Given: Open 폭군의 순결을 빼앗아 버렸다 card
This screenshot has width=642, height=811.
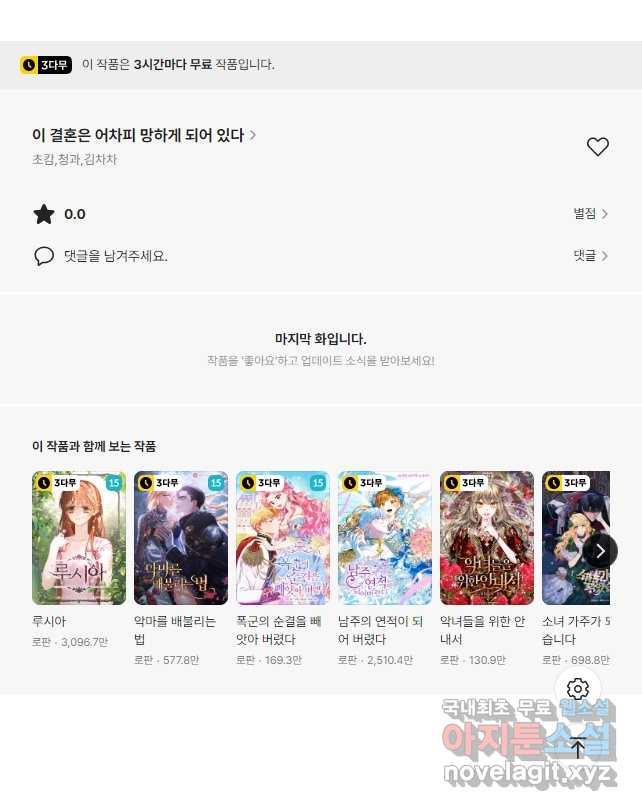Looking at the screenshot, I should click(283, 538).
